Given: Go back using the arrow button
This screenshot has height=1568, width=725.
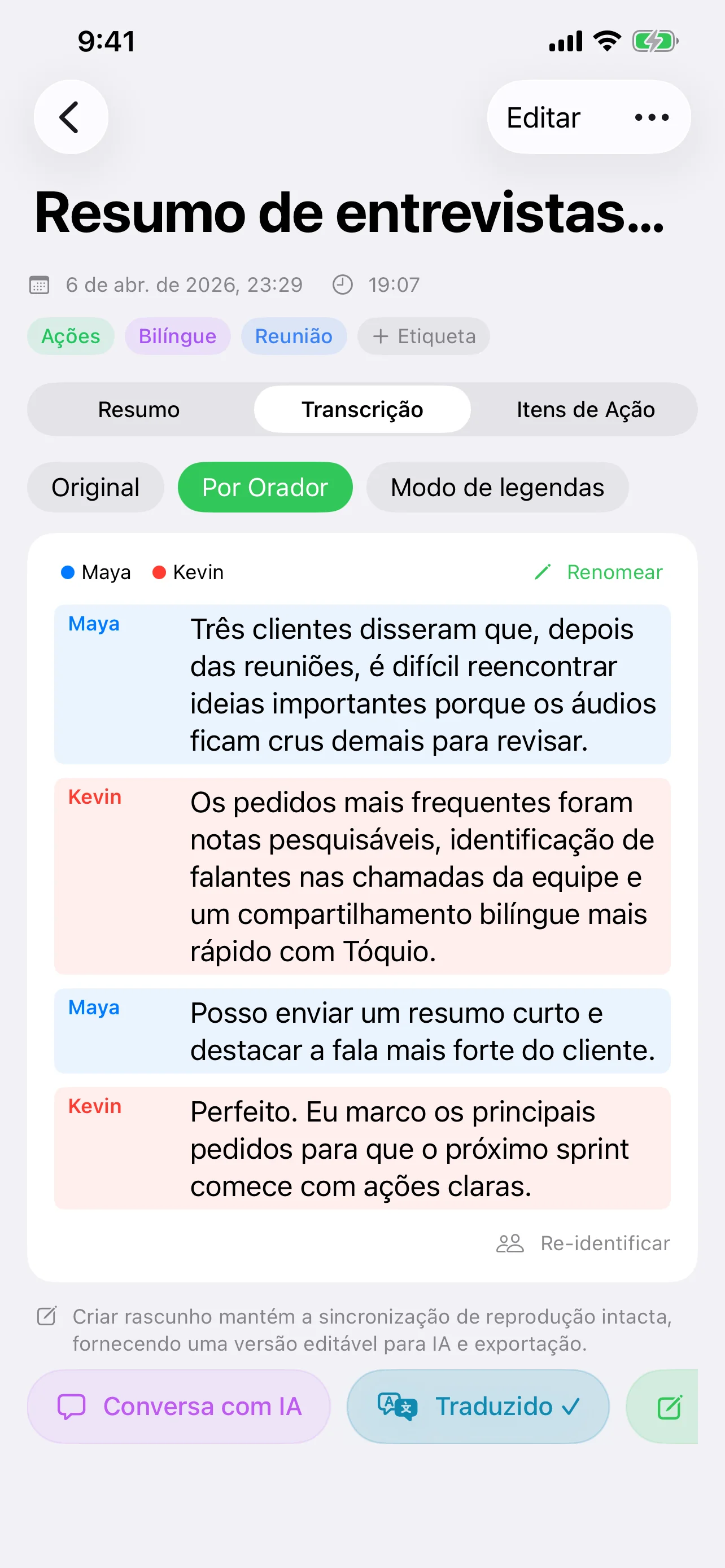Looking at the screenshot, I should [71, 117].
